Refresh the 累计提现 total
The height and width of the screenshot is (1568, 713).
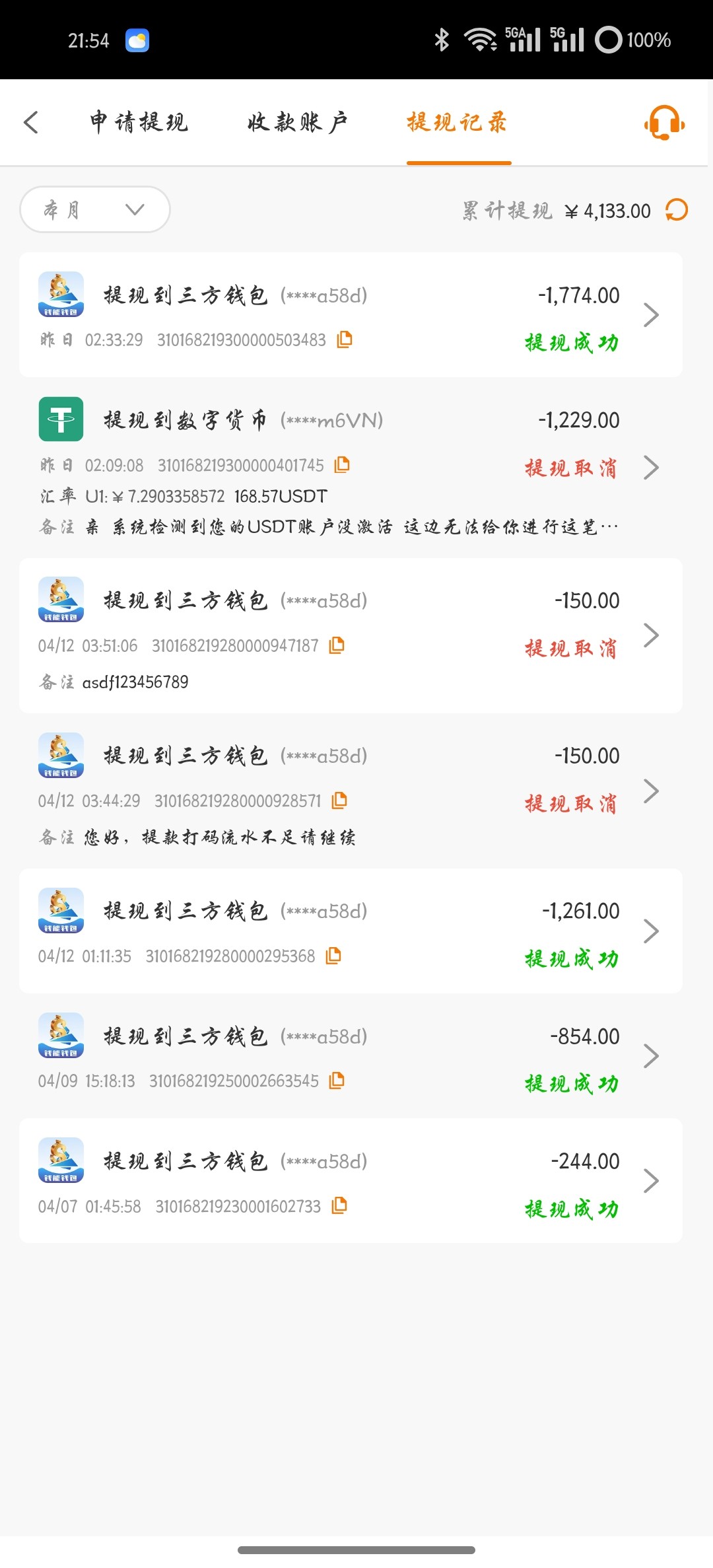pyautogui.click(x=677, y=210)
